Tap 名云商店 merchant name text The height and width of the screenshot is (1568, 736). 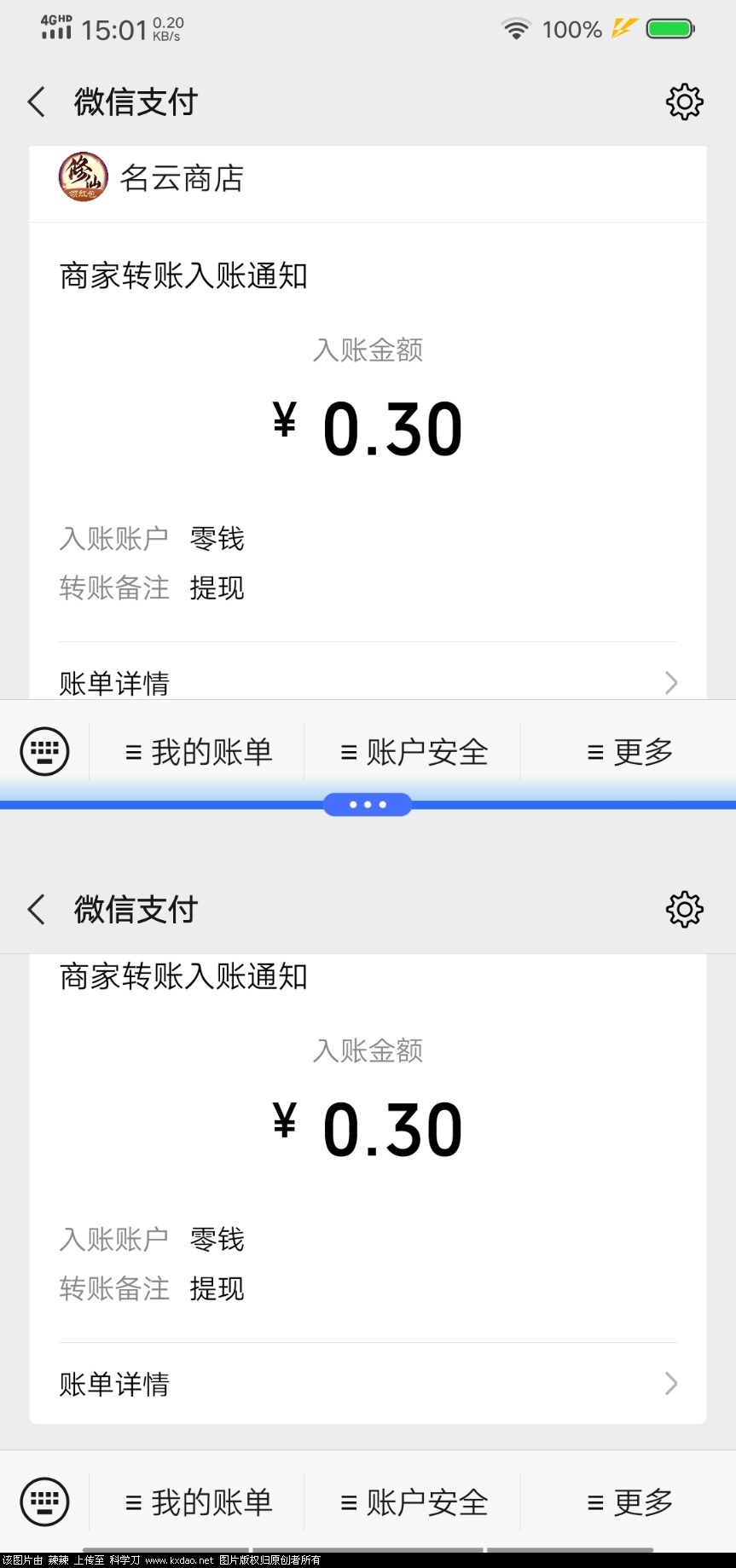coord(182,178)
